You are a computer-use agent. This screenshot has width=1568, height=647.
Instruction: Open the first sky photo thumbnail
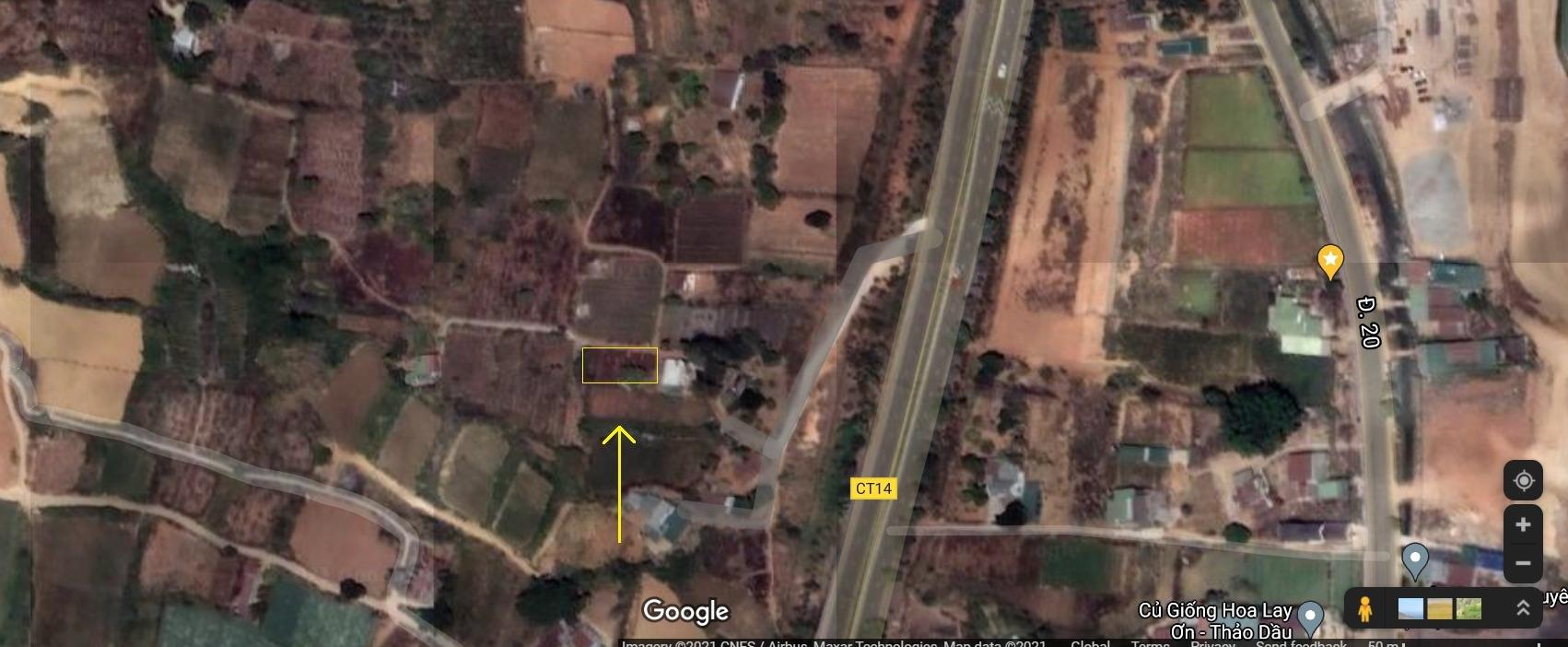point(1410,609)
